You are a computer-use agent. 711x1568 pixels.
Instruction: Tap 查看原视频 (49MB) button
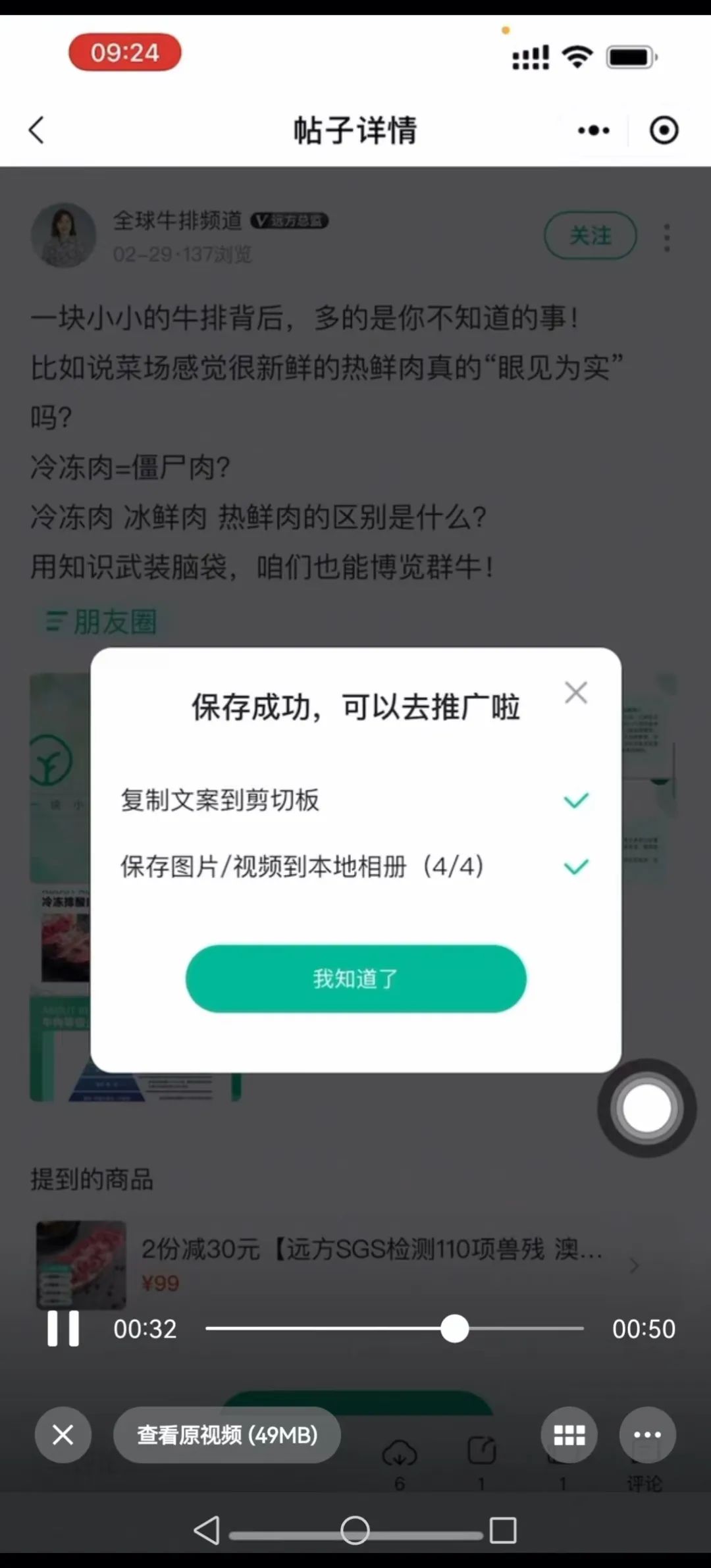[x=227, y=1435]
